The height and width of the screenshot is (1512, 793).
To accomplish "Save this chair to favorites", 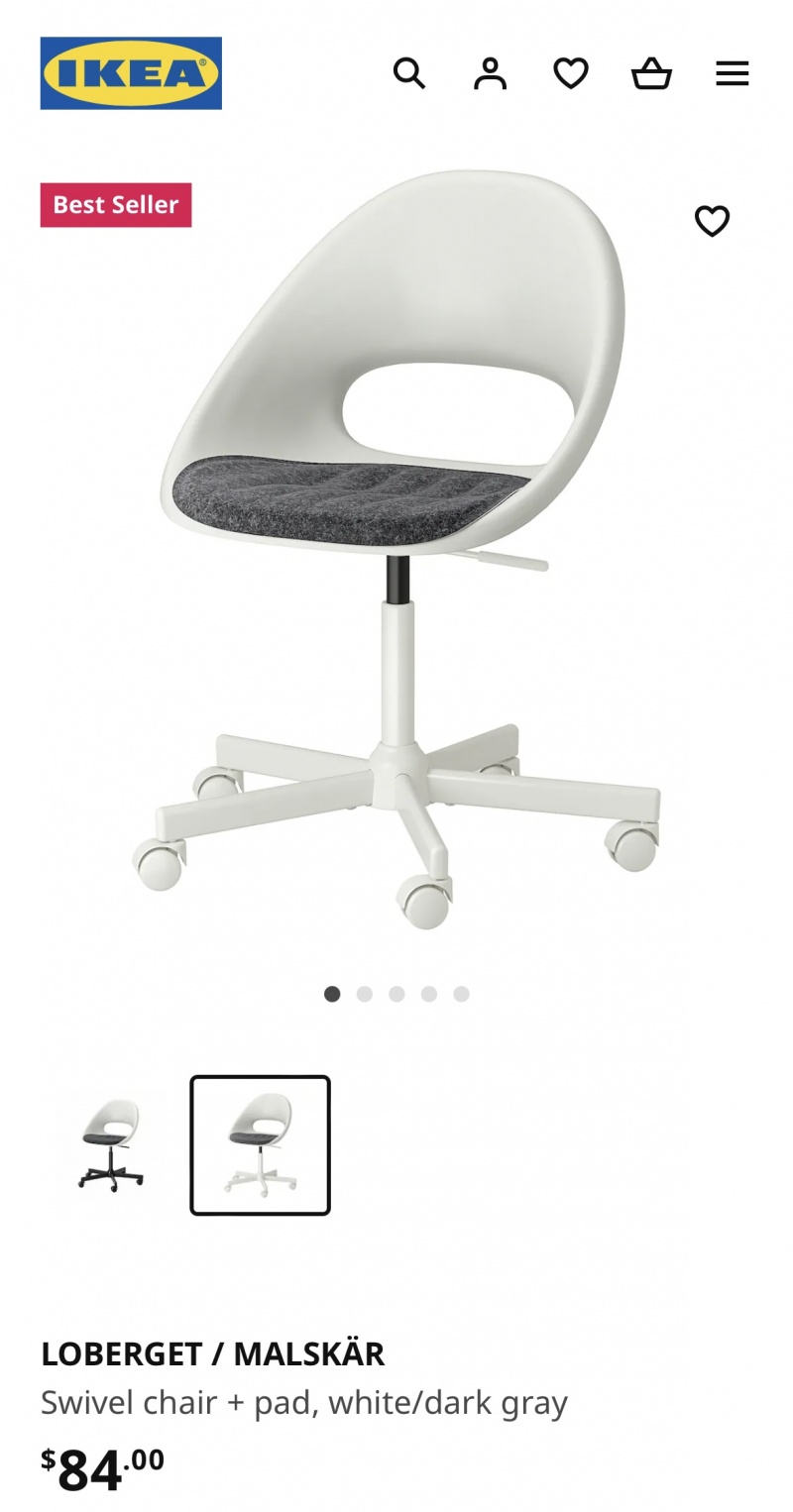I will tap(712, 220).
